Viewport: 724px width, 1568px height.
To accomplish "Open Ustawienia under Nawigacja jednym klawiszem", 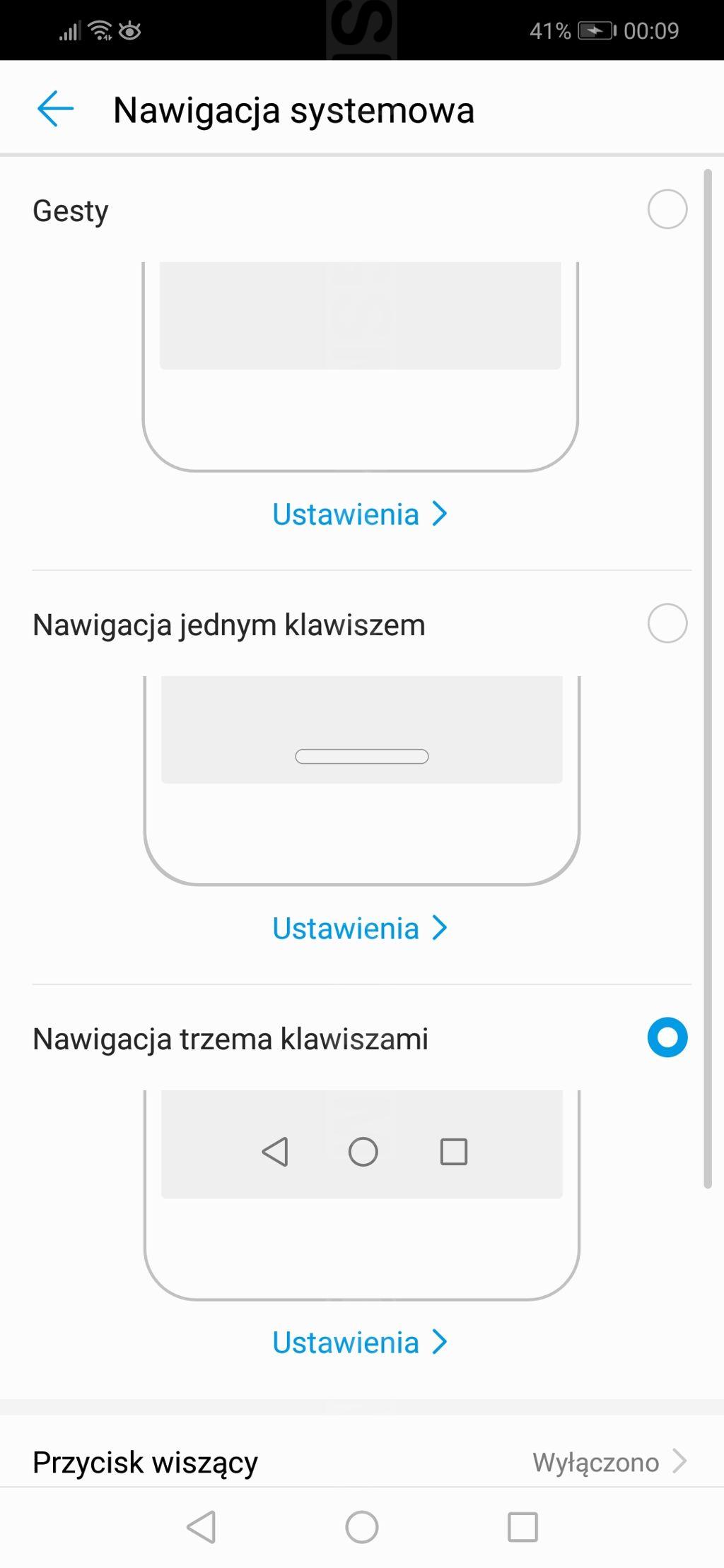I will 360,929.
